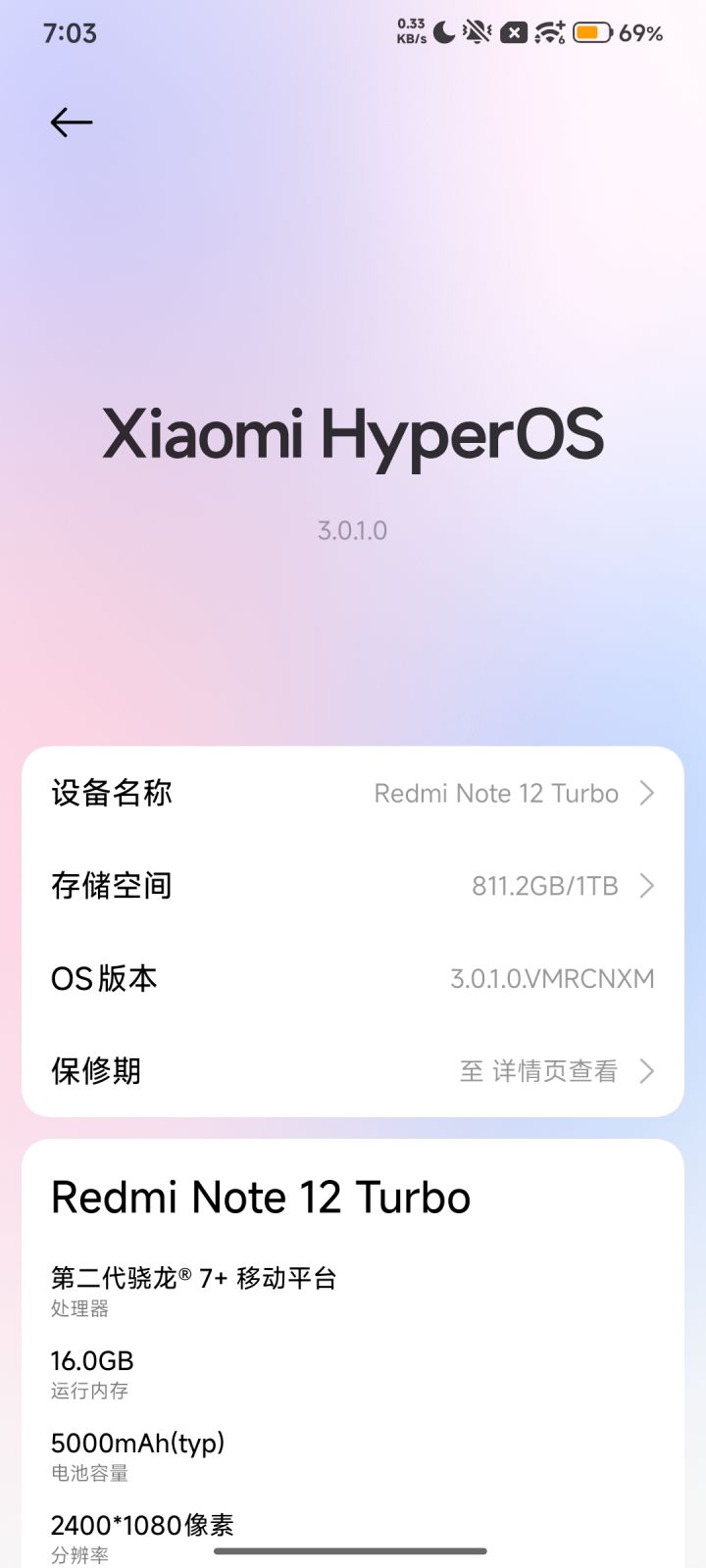Tap the back arrow icon
The image size is (706, 1568).
[x=71, y=122]
